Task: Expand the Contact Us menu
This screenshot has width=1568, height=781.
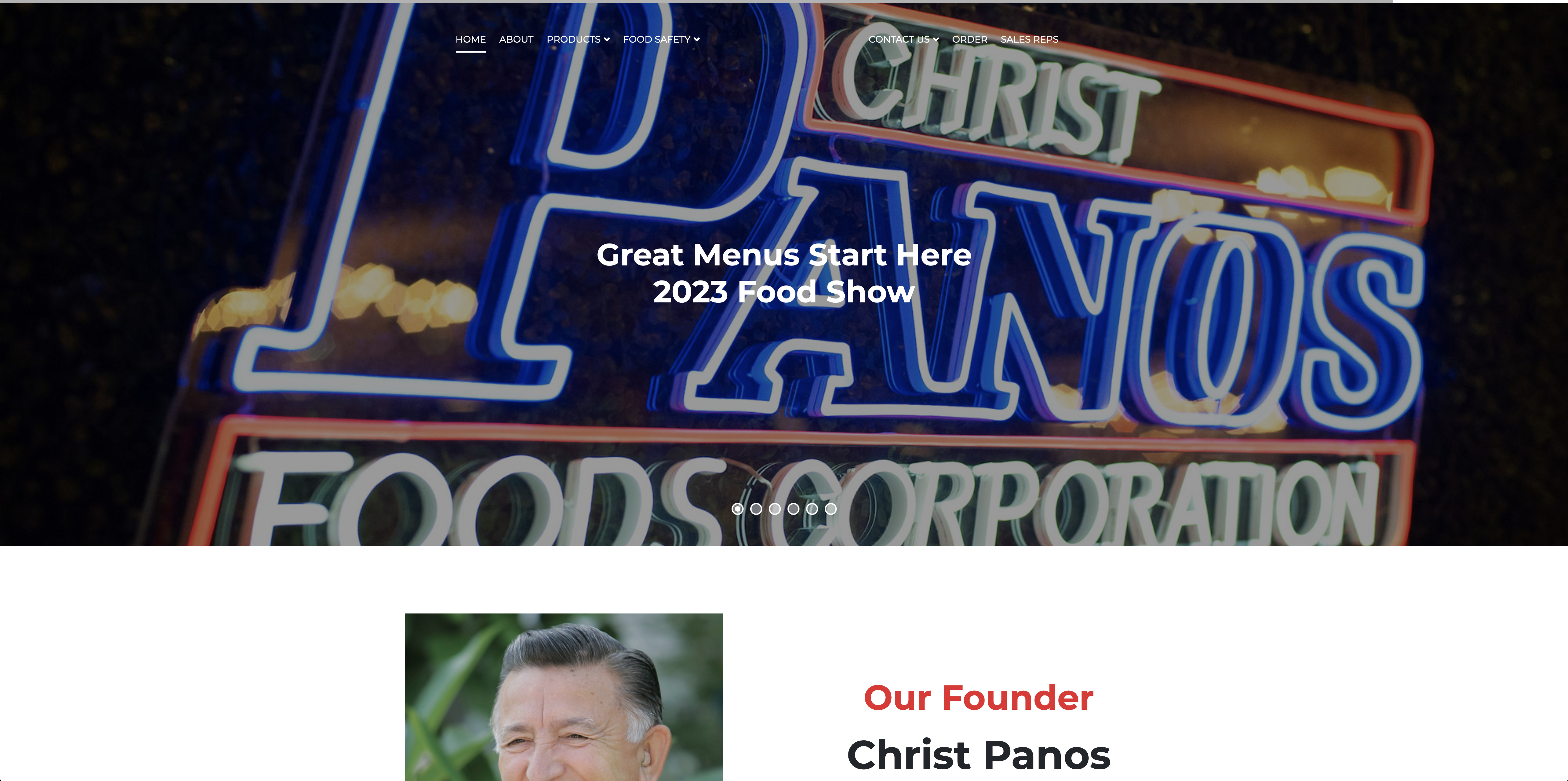Action: [x=903, y=40]
